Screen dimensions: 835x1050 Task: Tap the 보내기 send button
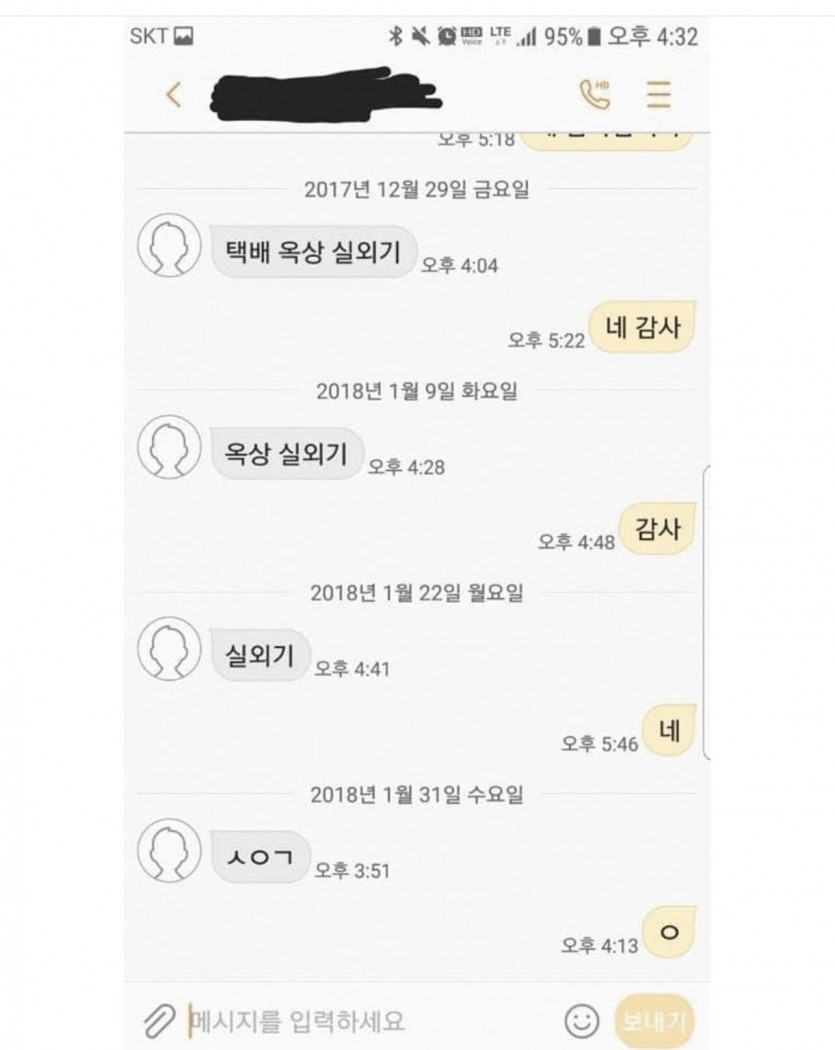(654, 1021)
